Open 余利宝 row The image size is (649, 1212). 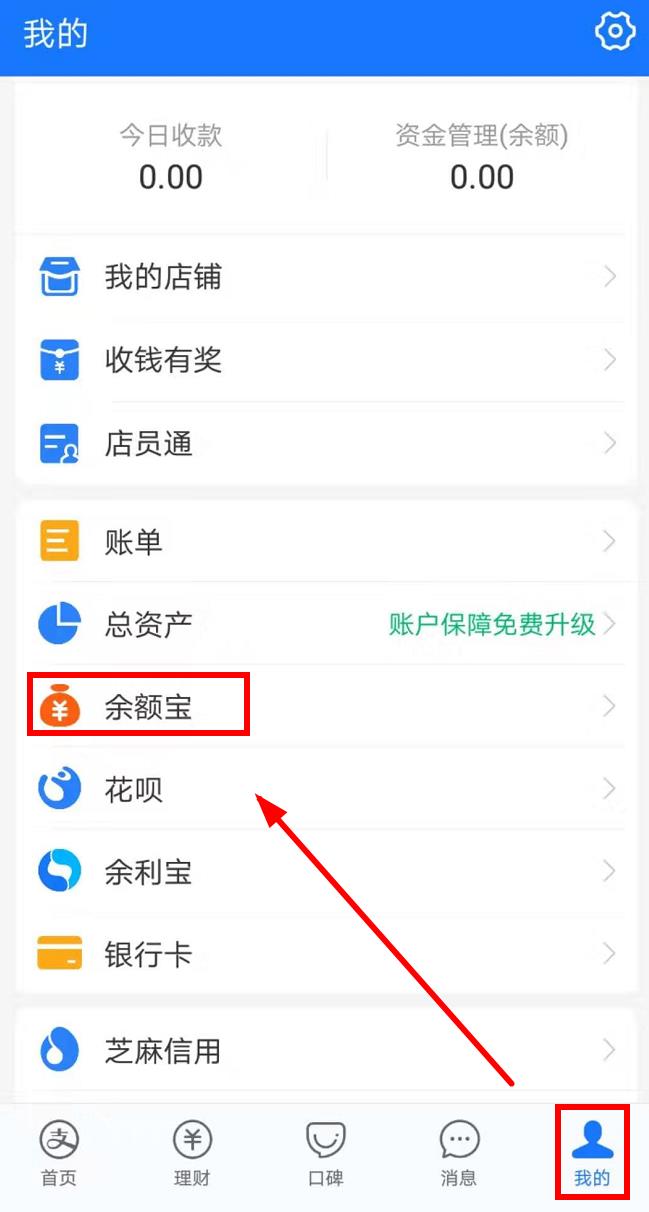(x=325, y=872)
